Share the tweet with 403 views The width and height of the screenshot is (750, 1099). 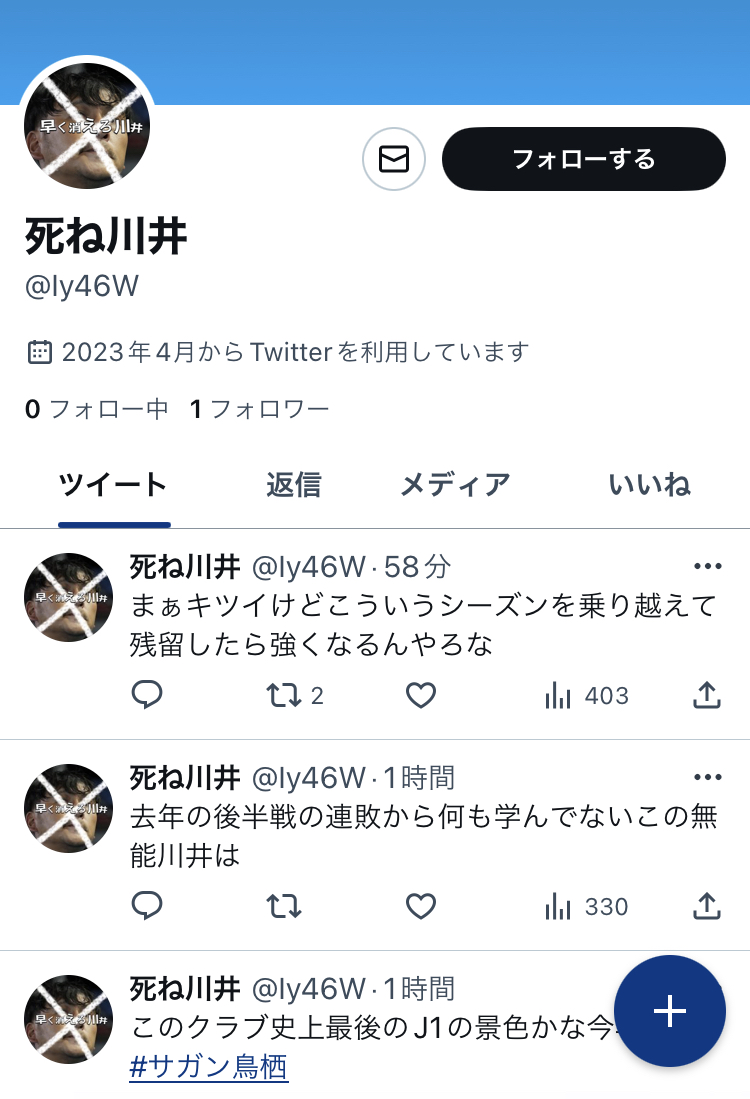click(x=707, y=695)
